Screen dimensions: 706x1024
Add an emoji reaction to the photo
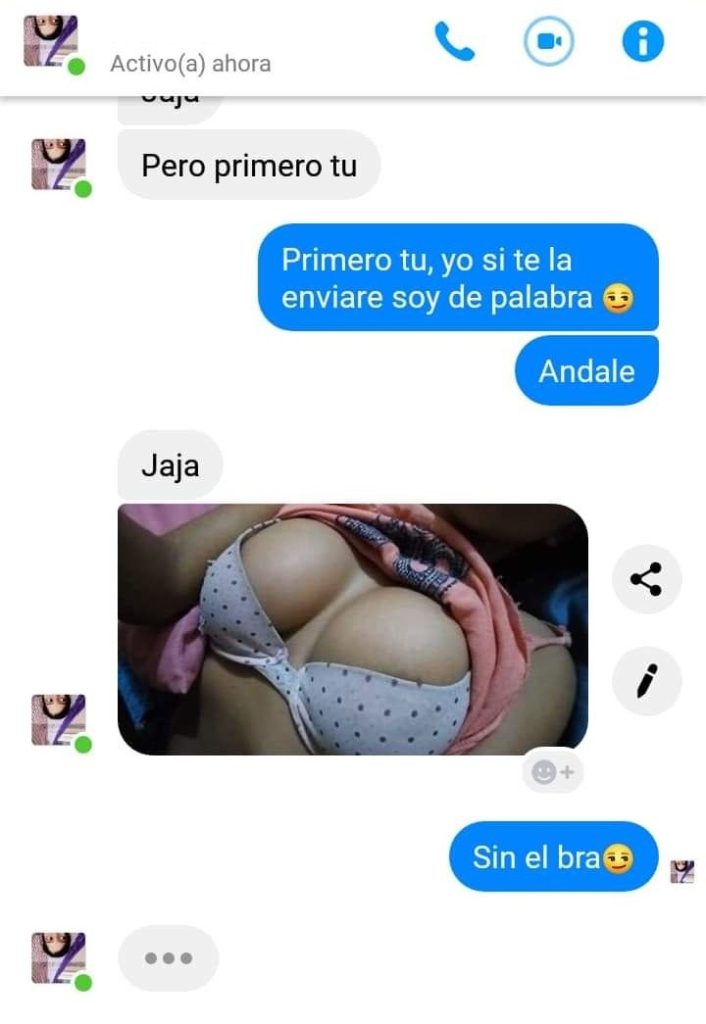(552, 772)
